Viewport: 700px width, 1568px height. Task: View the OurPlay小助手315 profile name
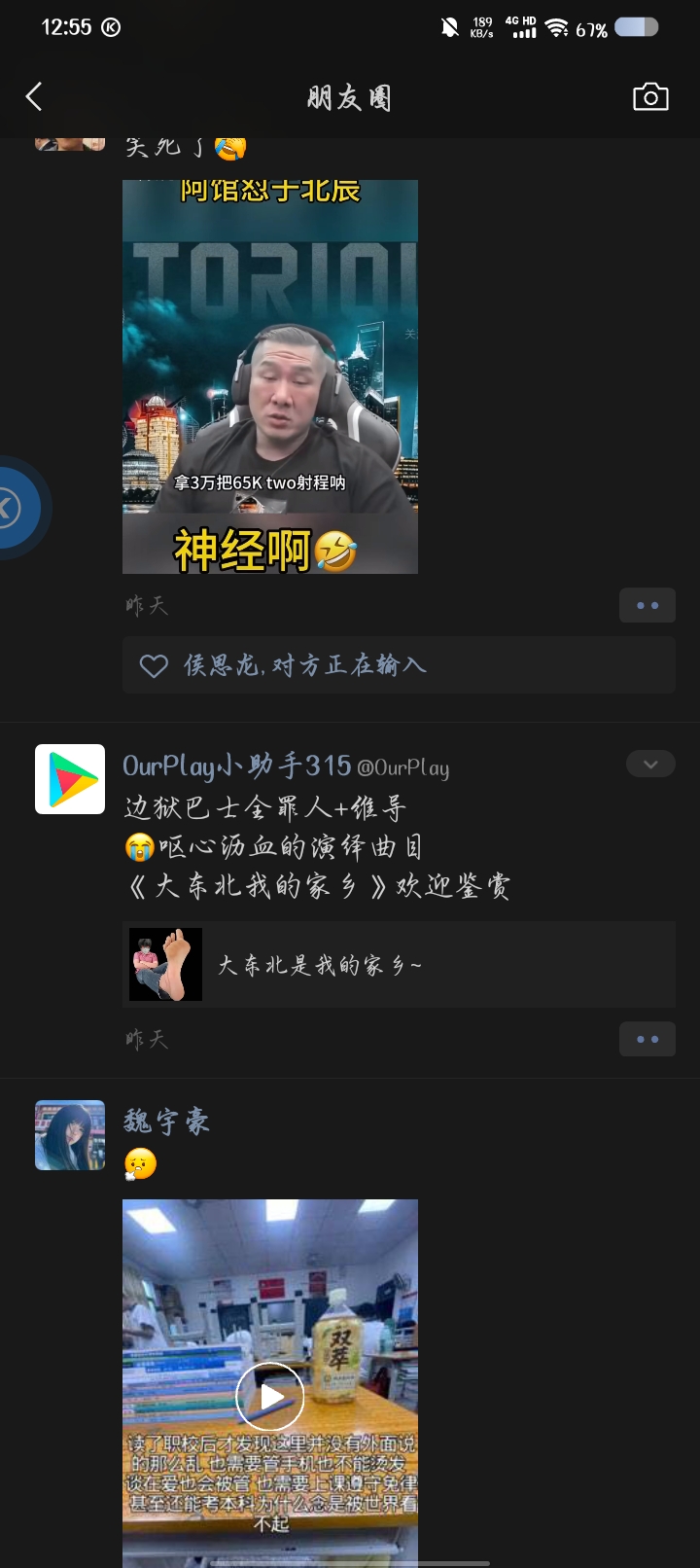pos(236,766)
